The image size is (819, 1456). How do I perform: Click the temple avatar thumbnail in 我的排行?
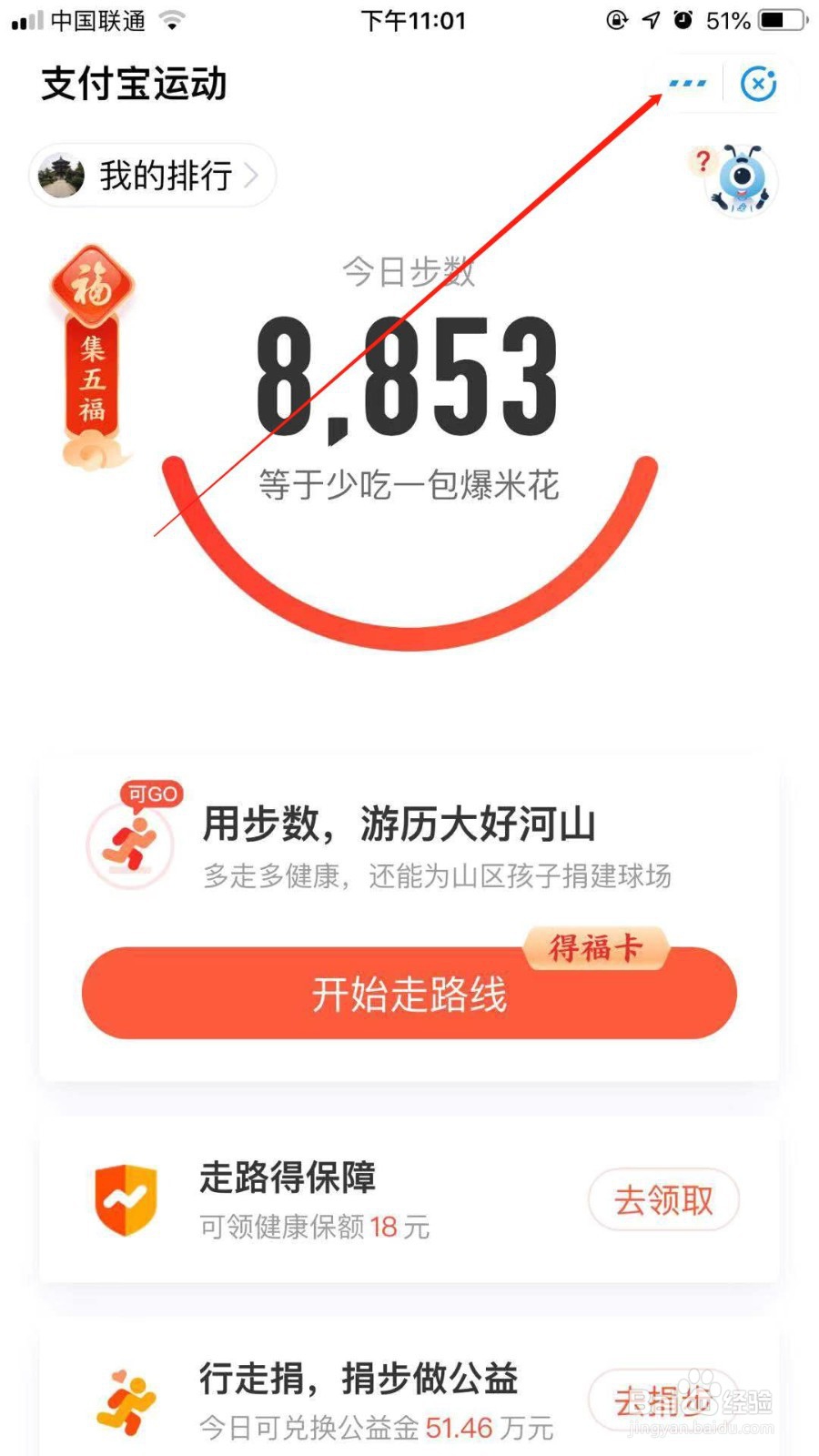coord(60,176)
